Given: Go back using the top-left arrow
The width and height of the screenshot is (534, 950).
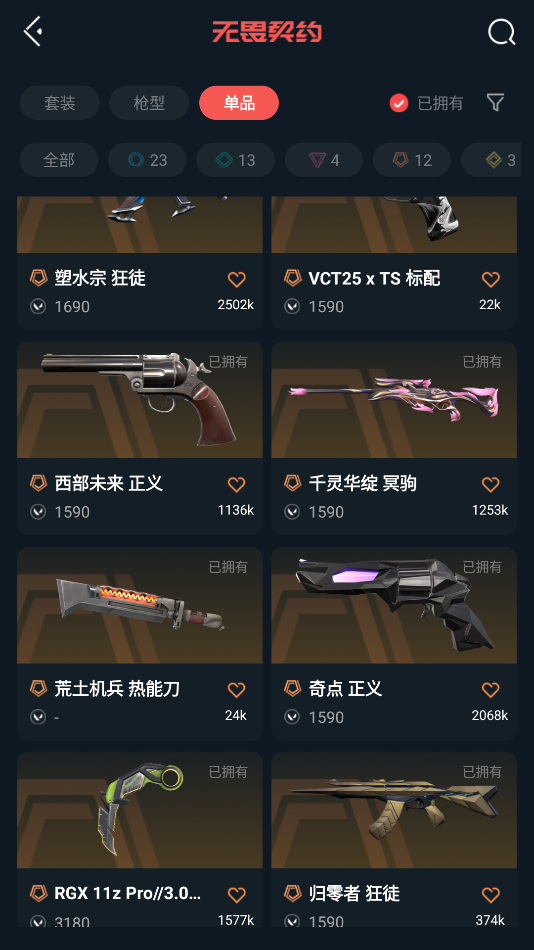Looking at the screenshot, I should click(33, 32).
